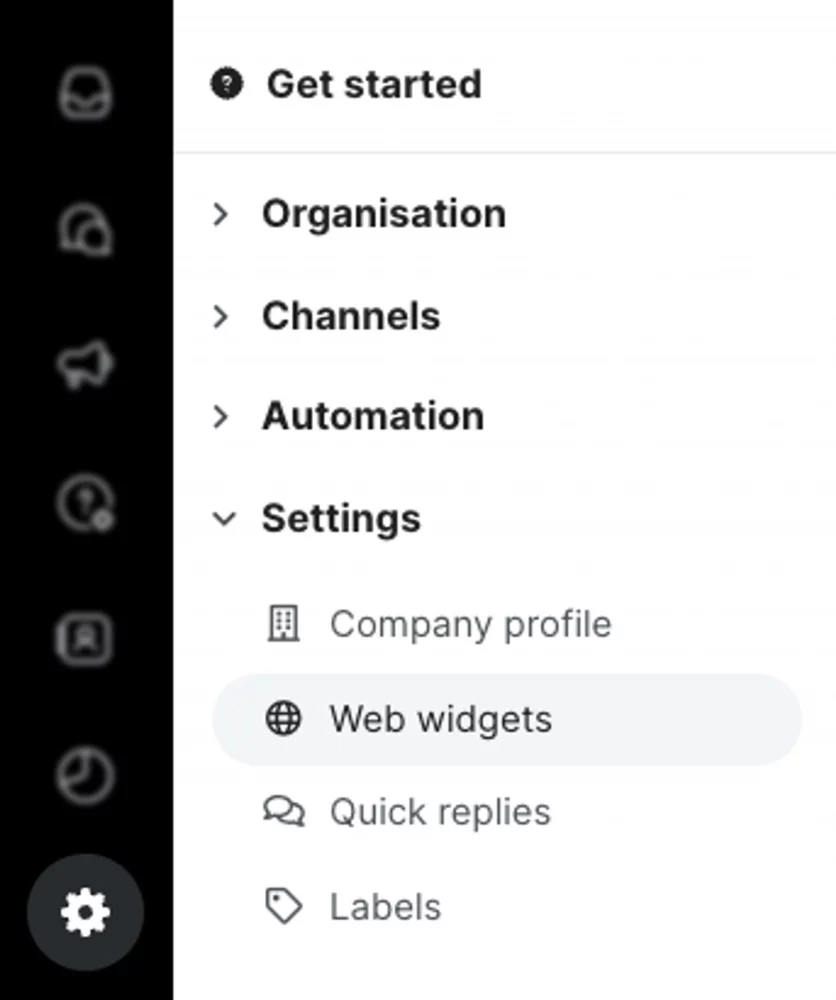
Task: Open the broadcasting megaphone icon
Action: pos(85,367)
